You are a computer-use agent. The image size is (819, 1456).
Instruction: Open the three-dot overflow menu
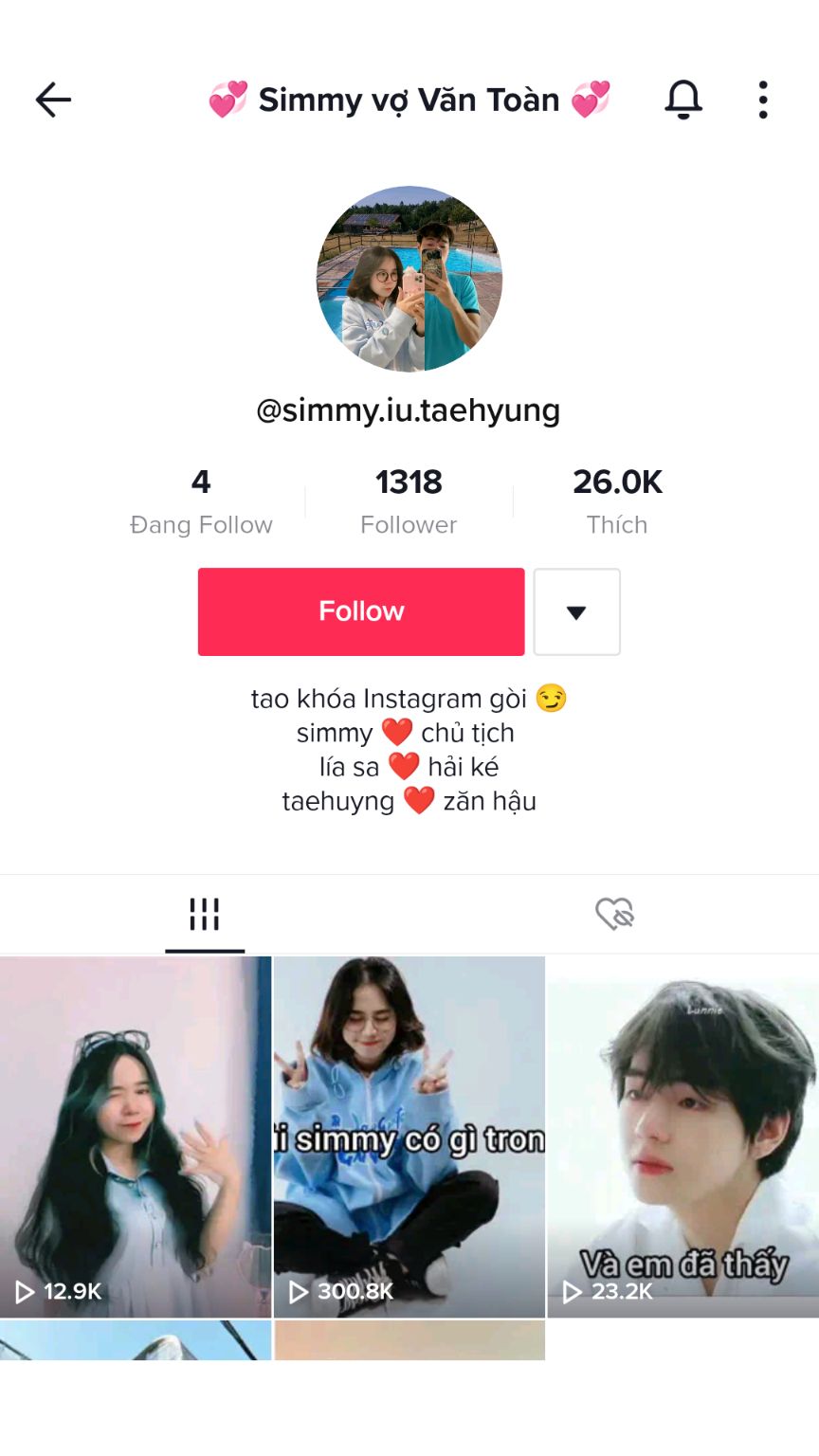[763, 100]
